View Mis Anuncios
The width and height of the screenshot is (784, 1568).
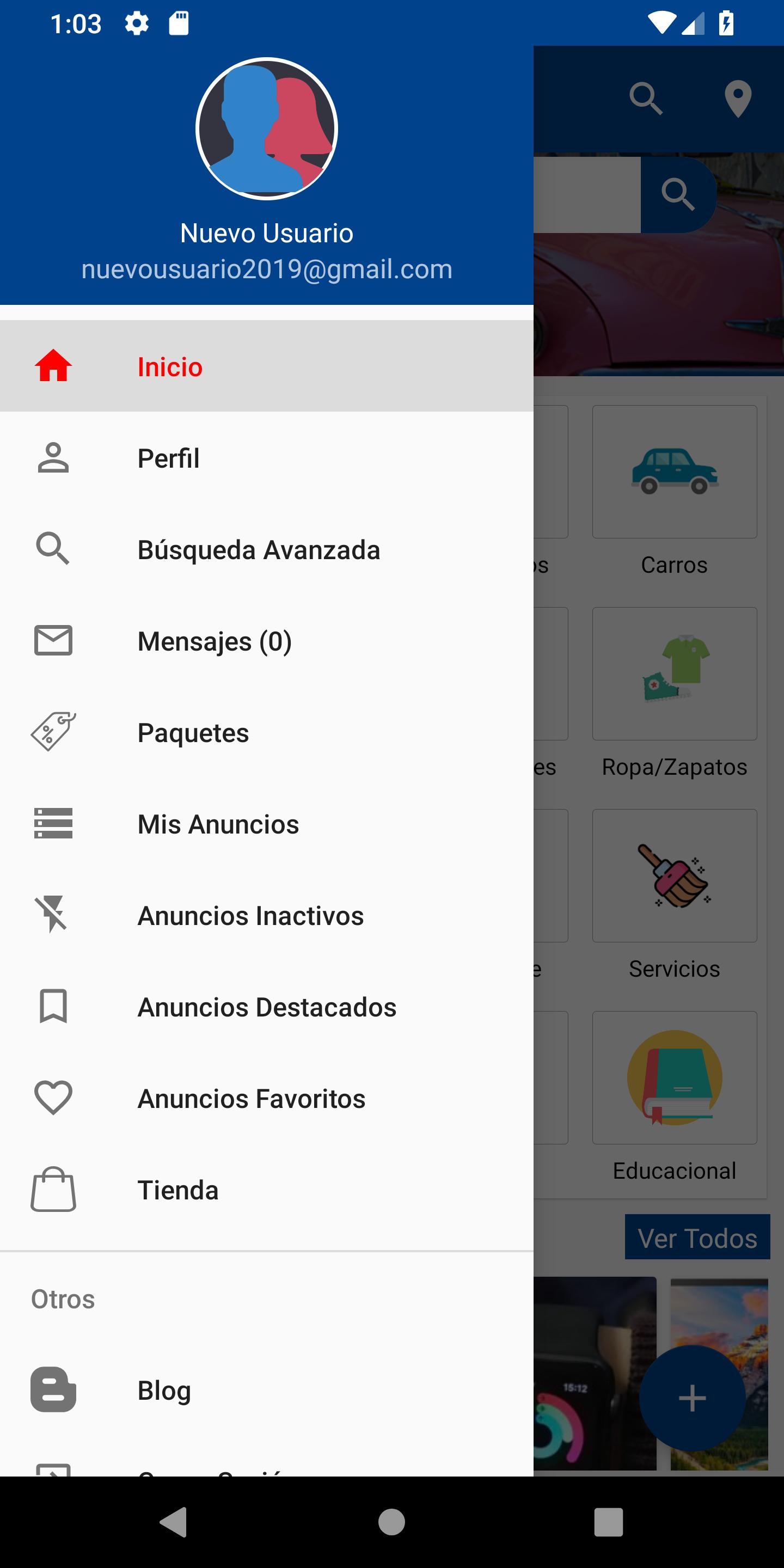point(267,824)
